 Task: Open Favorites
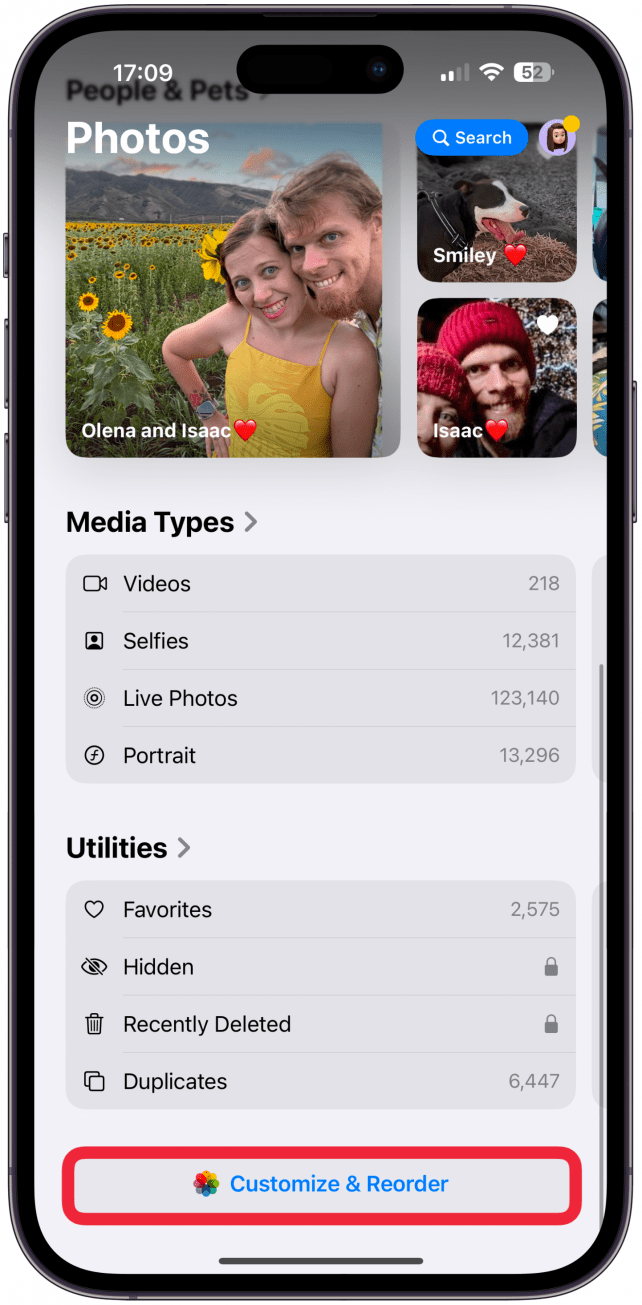pos(320,910)
